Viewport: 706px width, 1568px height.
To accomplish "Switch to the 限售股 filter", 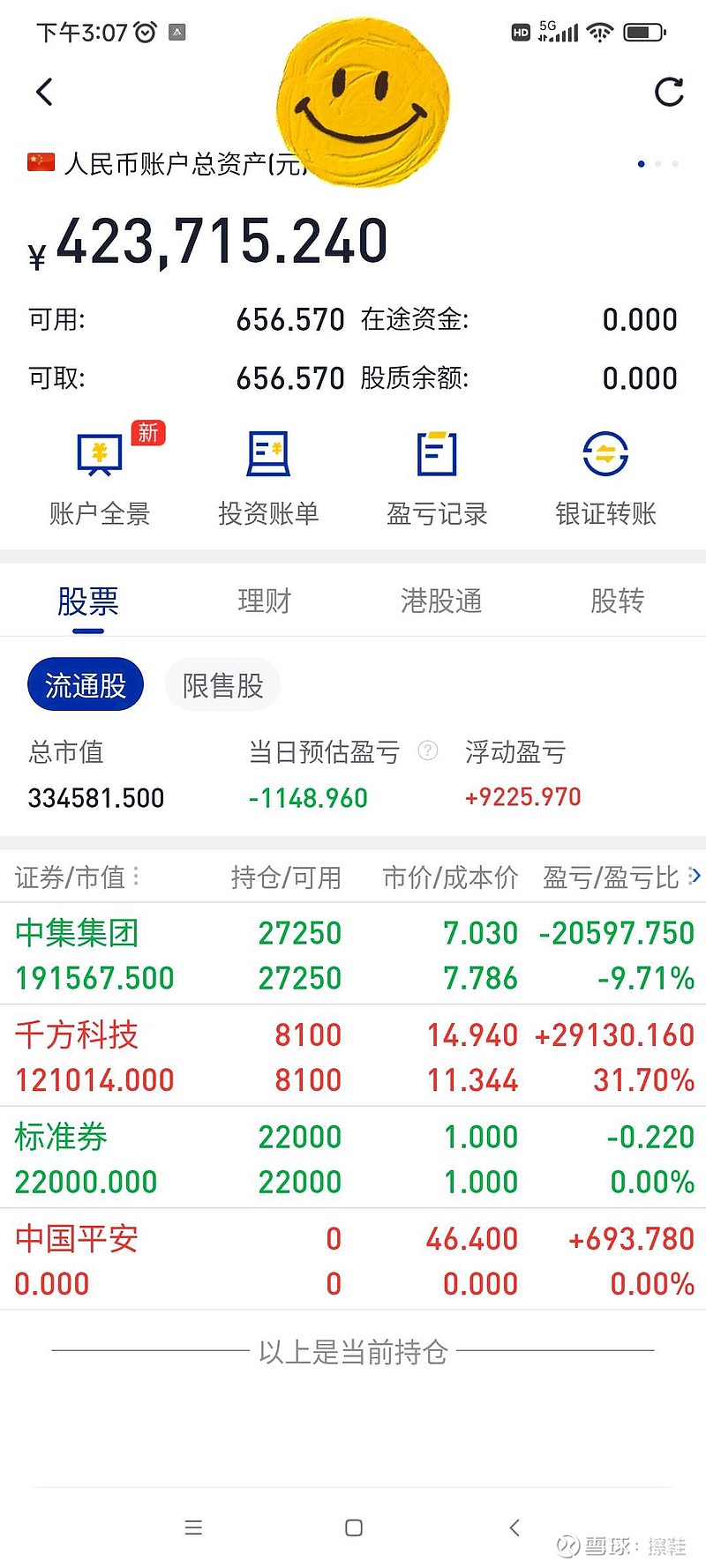I will (x=222, y=685).
